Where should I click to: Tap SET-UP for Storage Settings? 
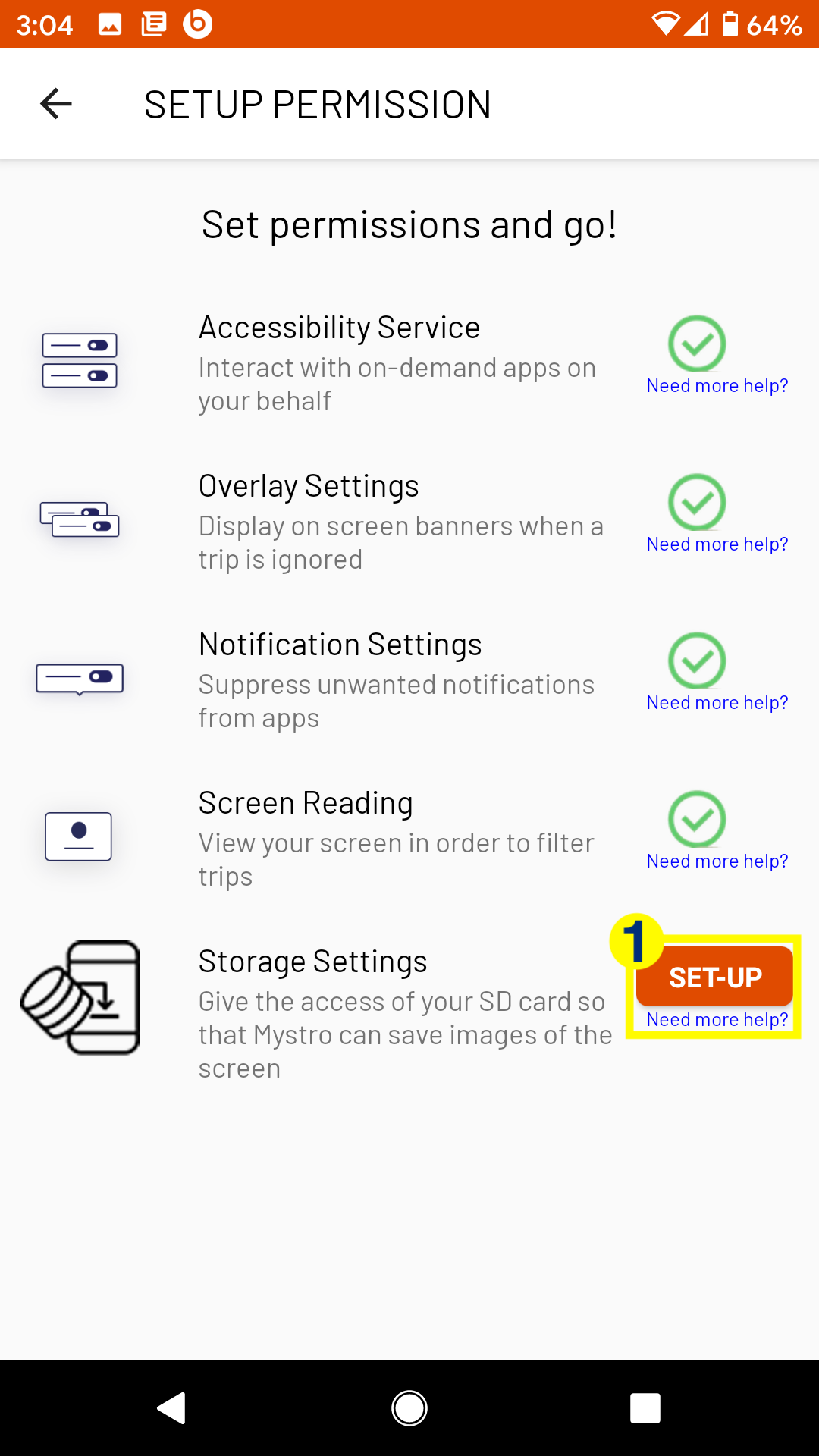click(x=714, y=977)
